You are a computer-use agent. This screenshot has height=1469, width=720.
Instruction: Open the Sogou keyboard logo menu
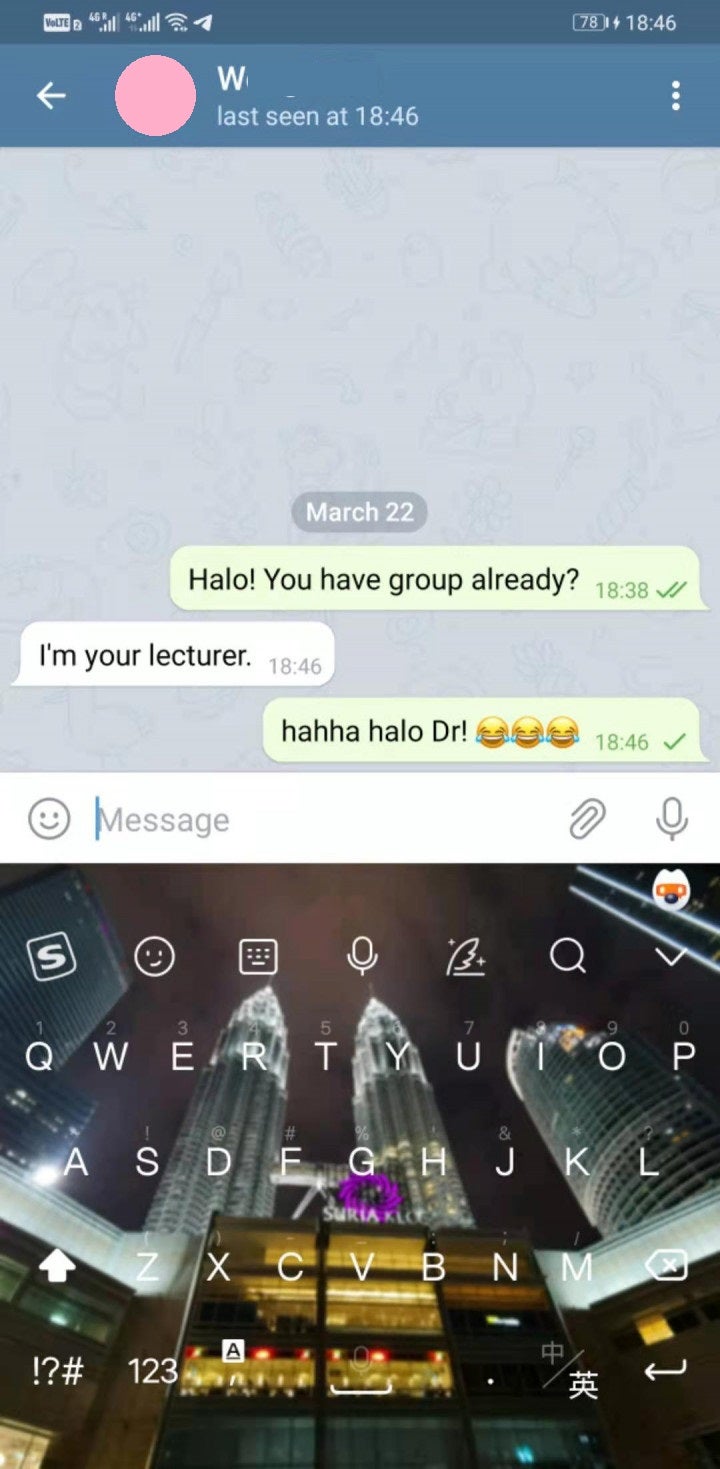(52, 958)
